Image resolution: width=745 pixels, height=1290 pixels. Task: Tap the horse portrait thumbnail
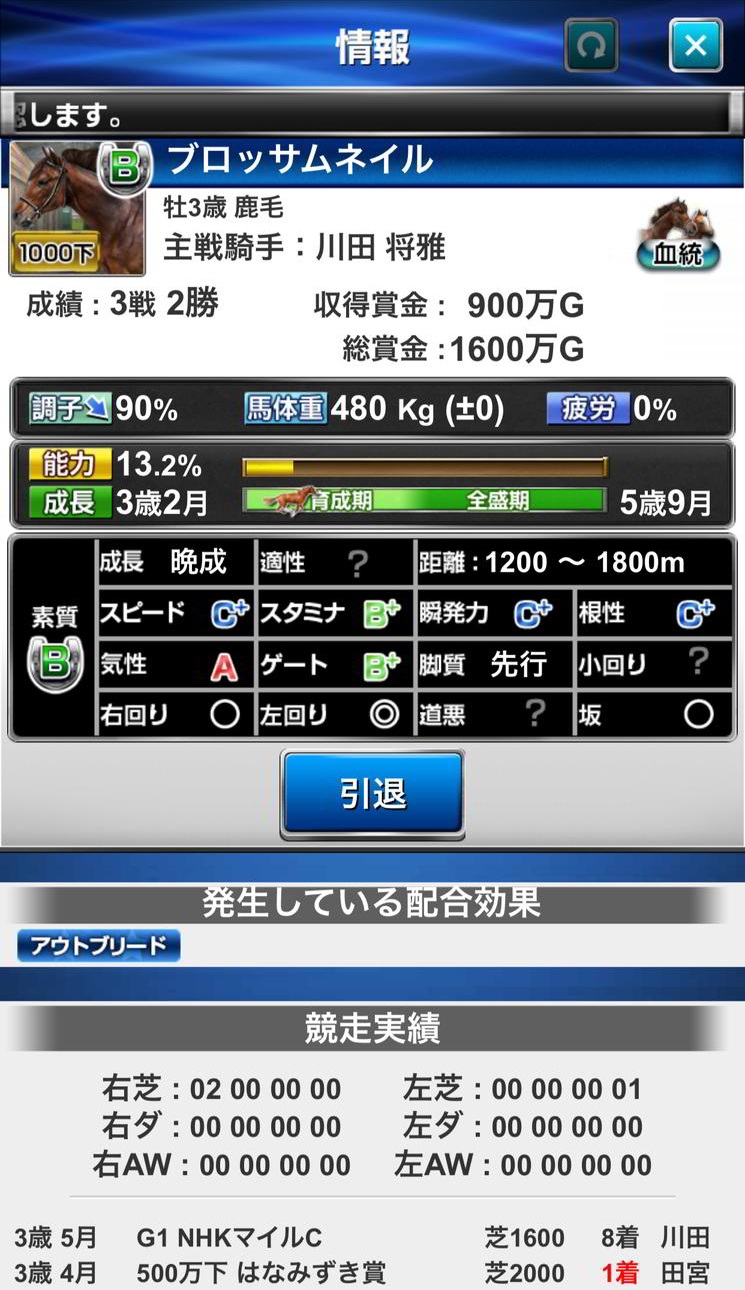pyautogui.click(x=76, y=208)
